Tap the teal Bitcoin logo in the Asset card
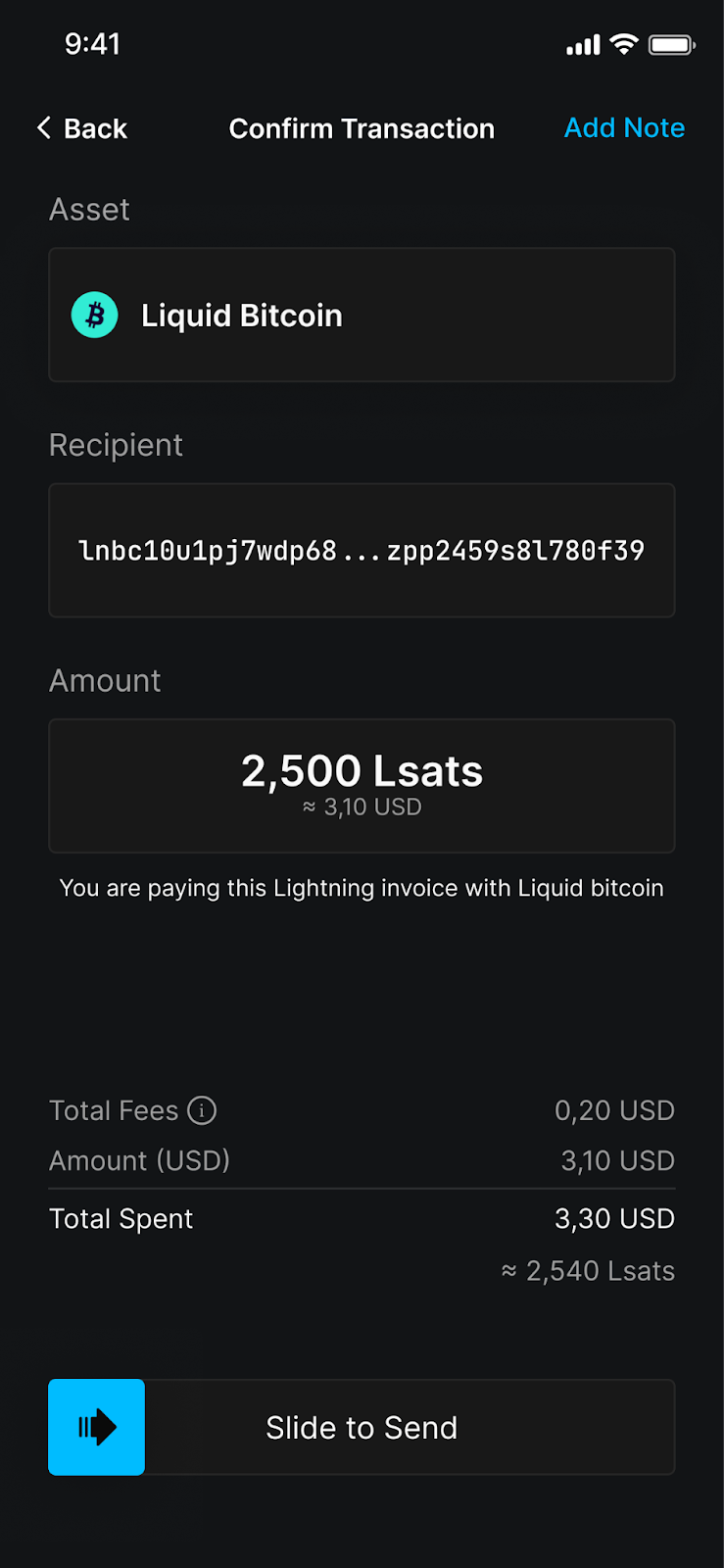 94,315
